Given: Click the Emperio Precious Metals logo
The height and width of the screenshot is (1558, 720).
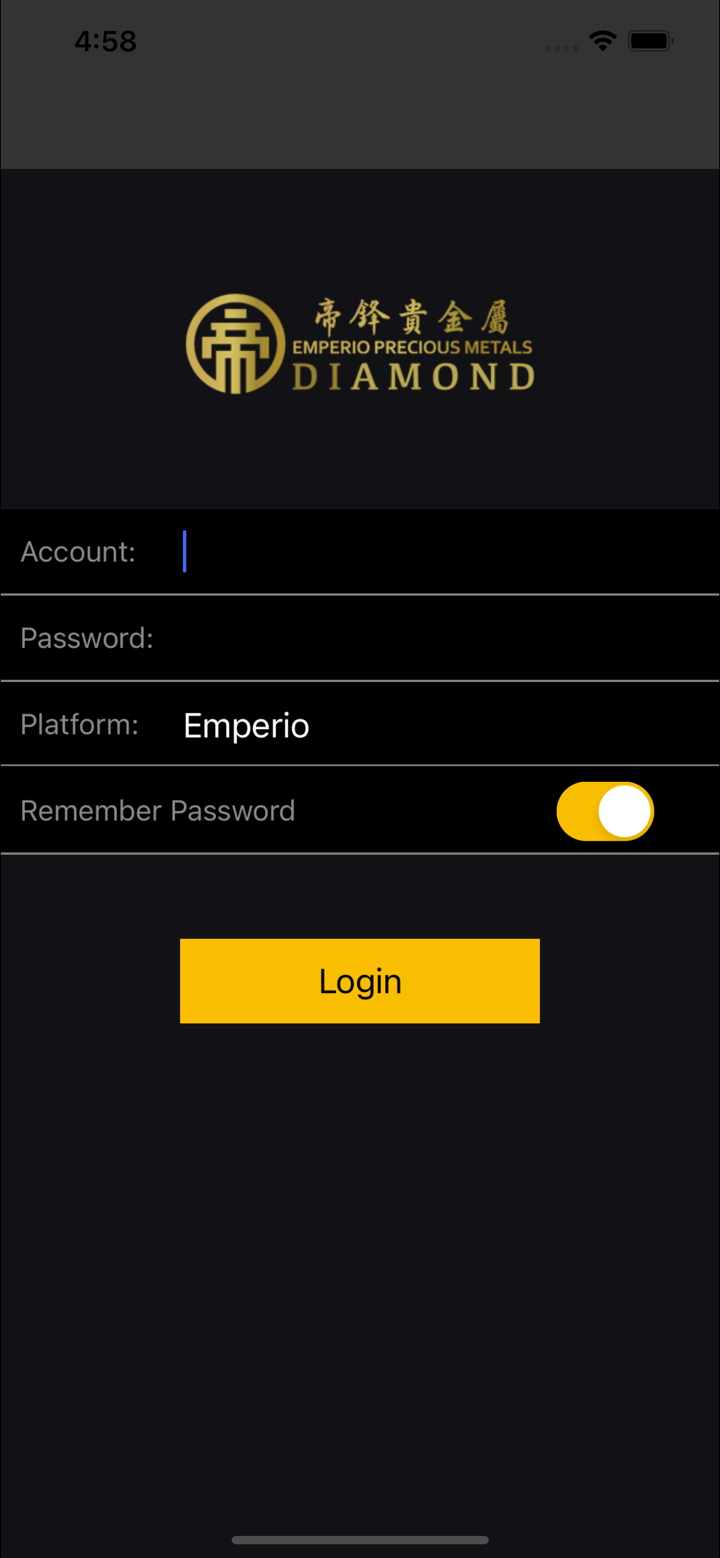Looking at the screenshot, I should pyautogui.click(x=360, y=343).
